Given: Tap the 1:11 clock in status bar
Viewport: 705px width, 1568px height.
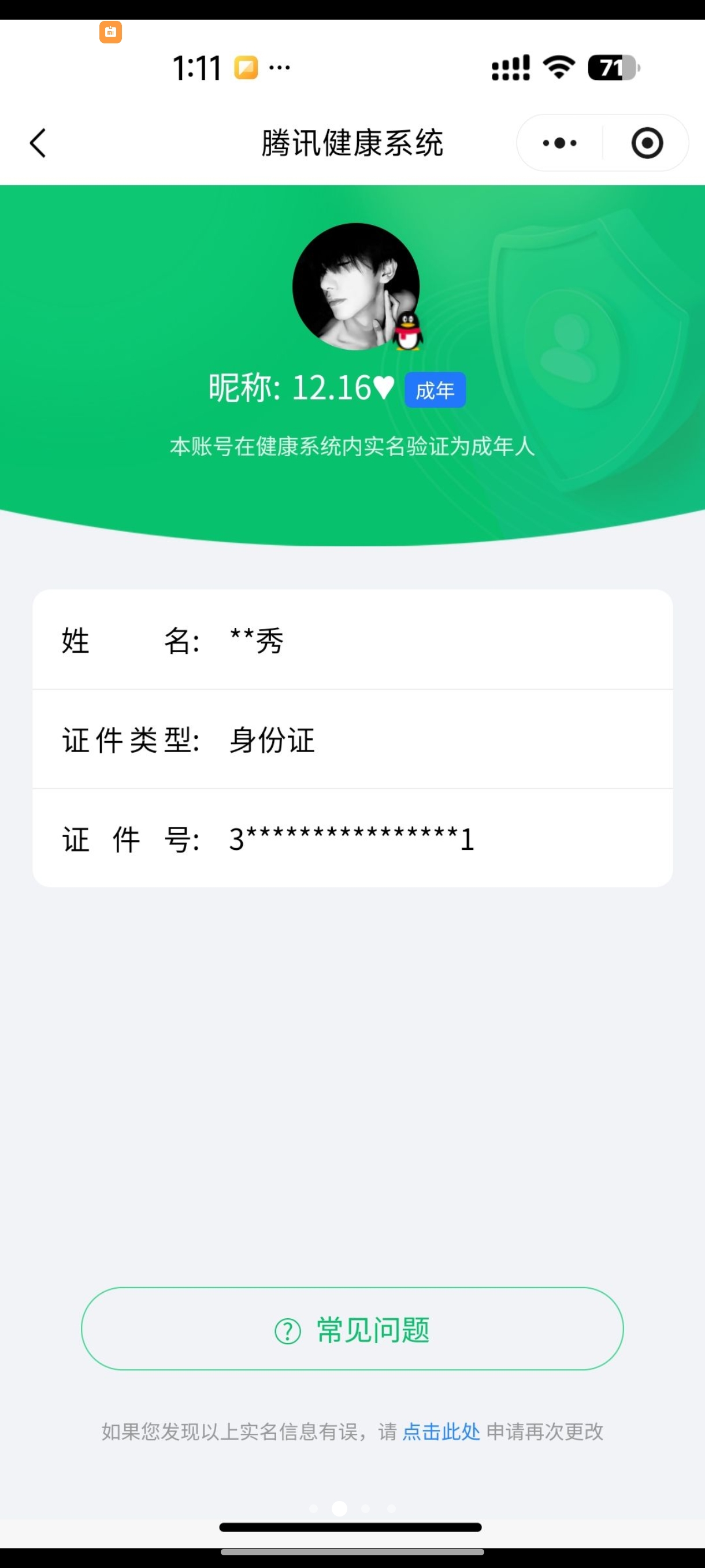Looking at the screenshot, I should pyautogui.click(x=196, y=68).
